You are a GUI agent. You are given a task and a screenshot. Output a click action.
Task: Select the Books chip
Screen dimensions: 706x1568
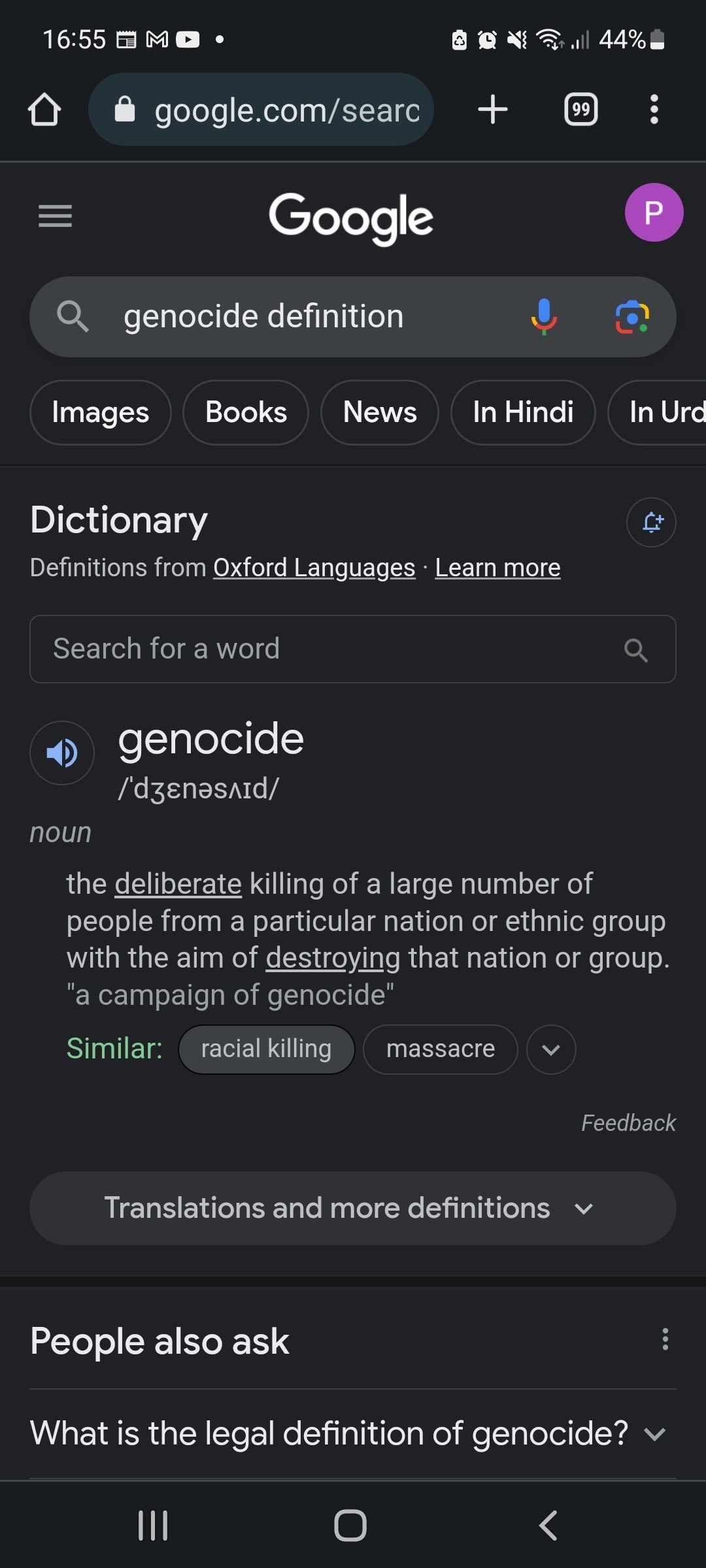click(x=246, y=412)
